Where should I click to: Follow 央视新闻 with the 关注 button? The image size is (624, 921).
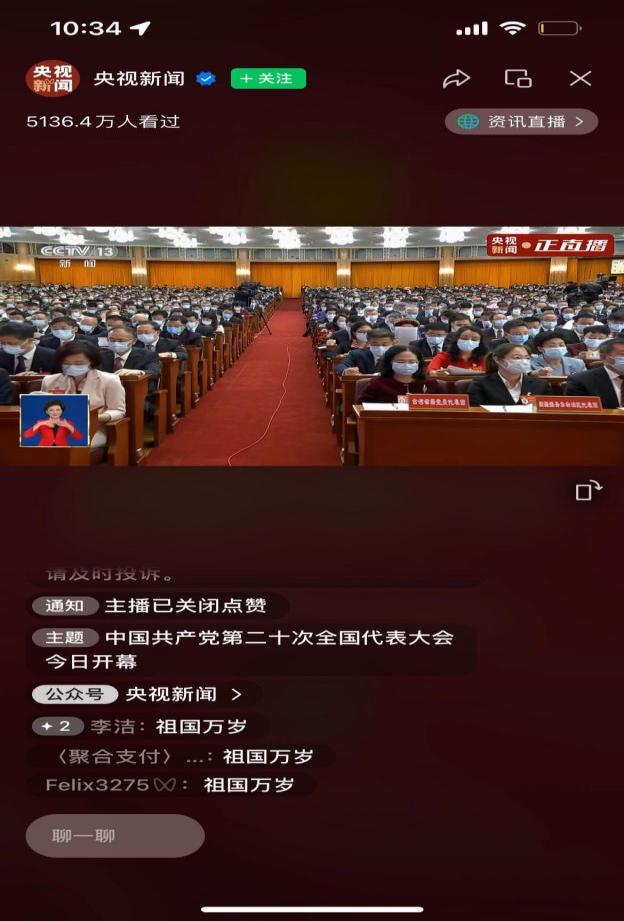pos(268,78)
